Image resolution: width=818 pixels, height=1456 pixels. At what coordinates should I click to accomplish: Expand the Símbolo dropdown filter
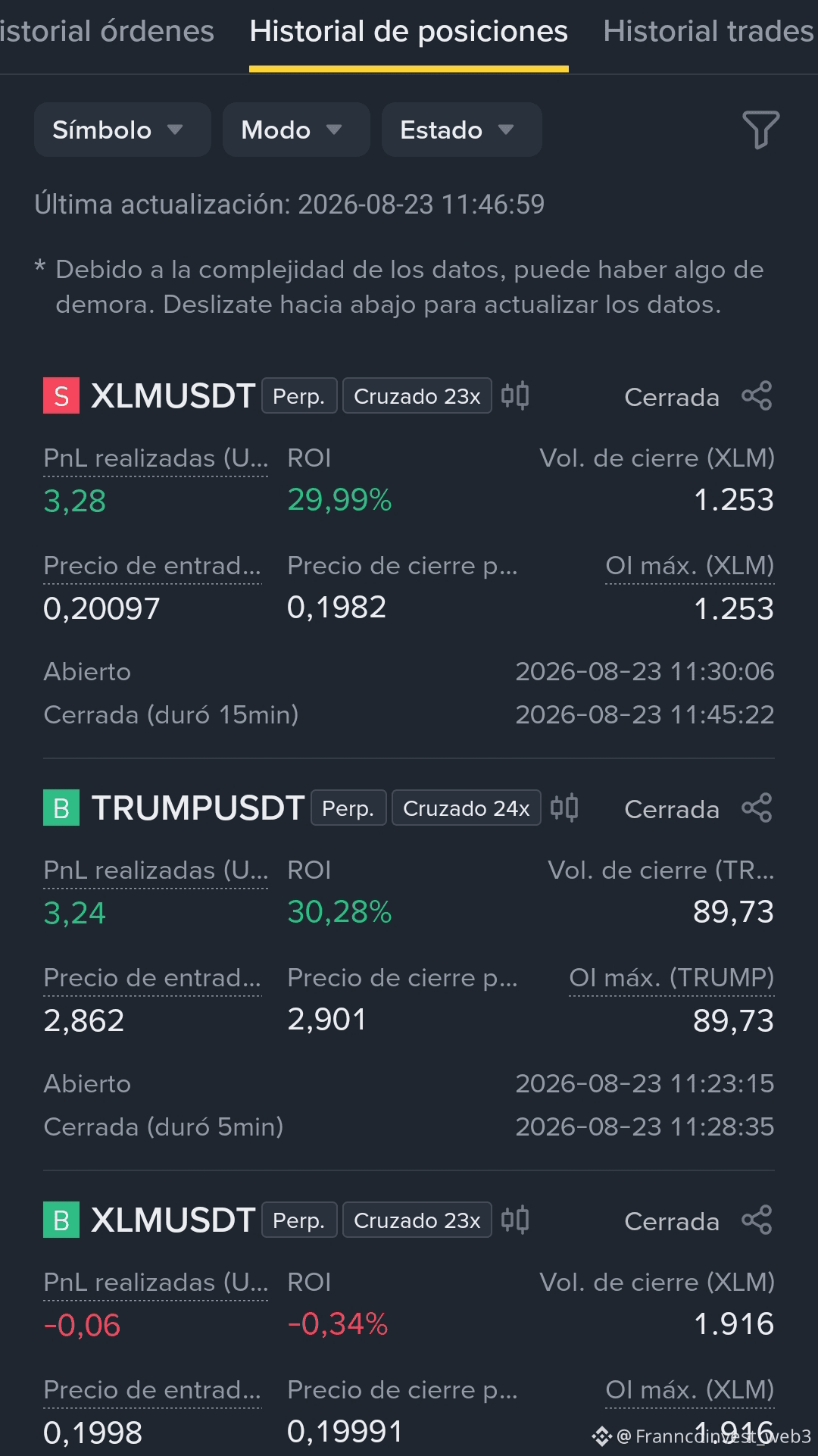(122, 130)
